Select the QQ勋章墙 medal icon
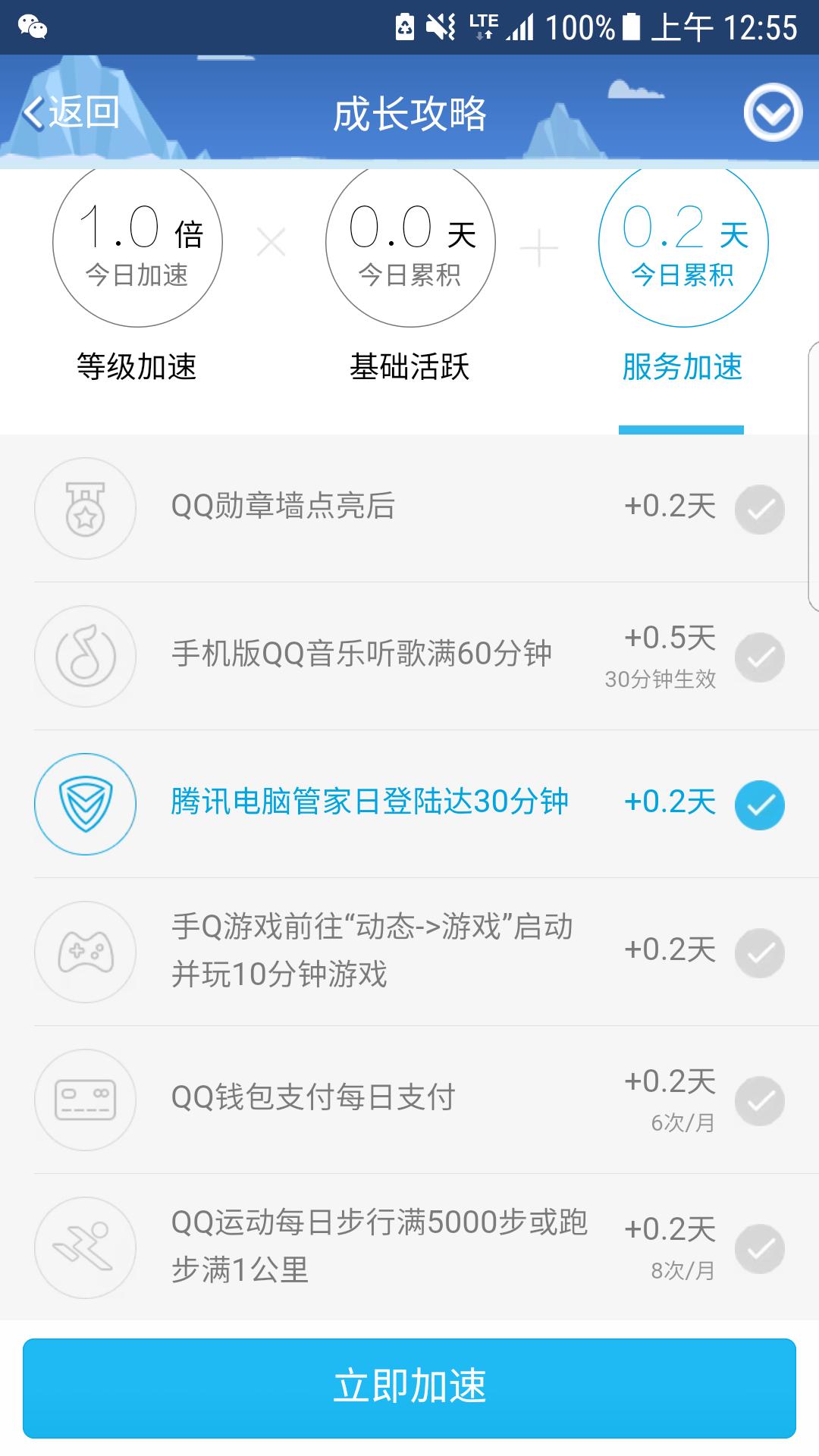Viewport: 819px width, 1456px height. (85, 509)
